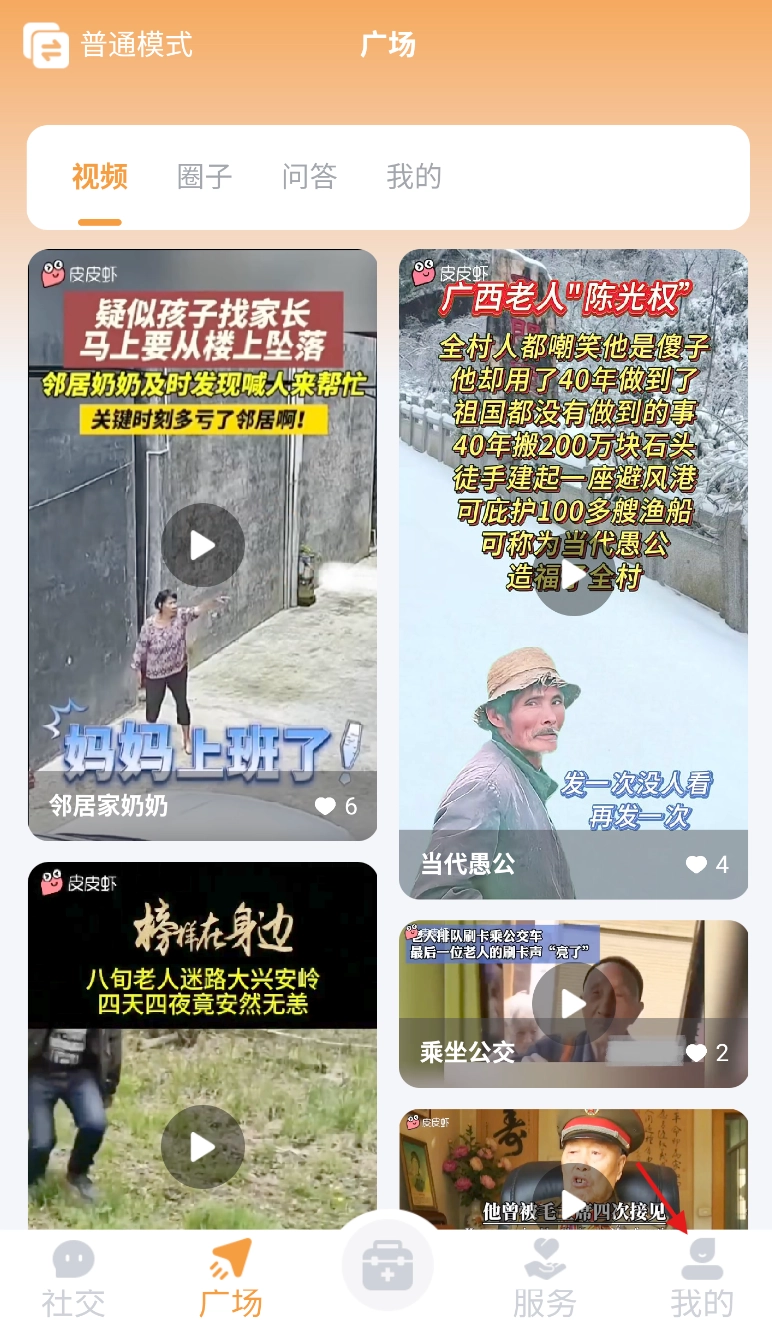Screen dimensions: 772x1330
Task: Like the 邻居家奶奶 video
Action: [x=326, y=806]
